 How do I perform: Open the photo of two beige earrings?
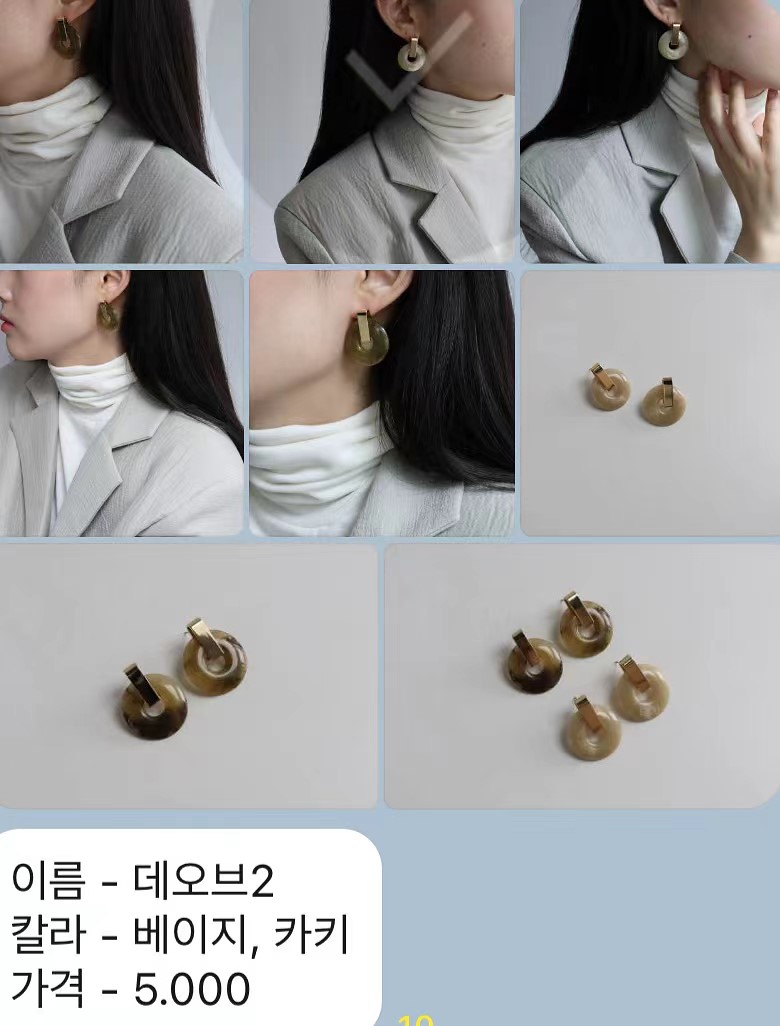650,402
